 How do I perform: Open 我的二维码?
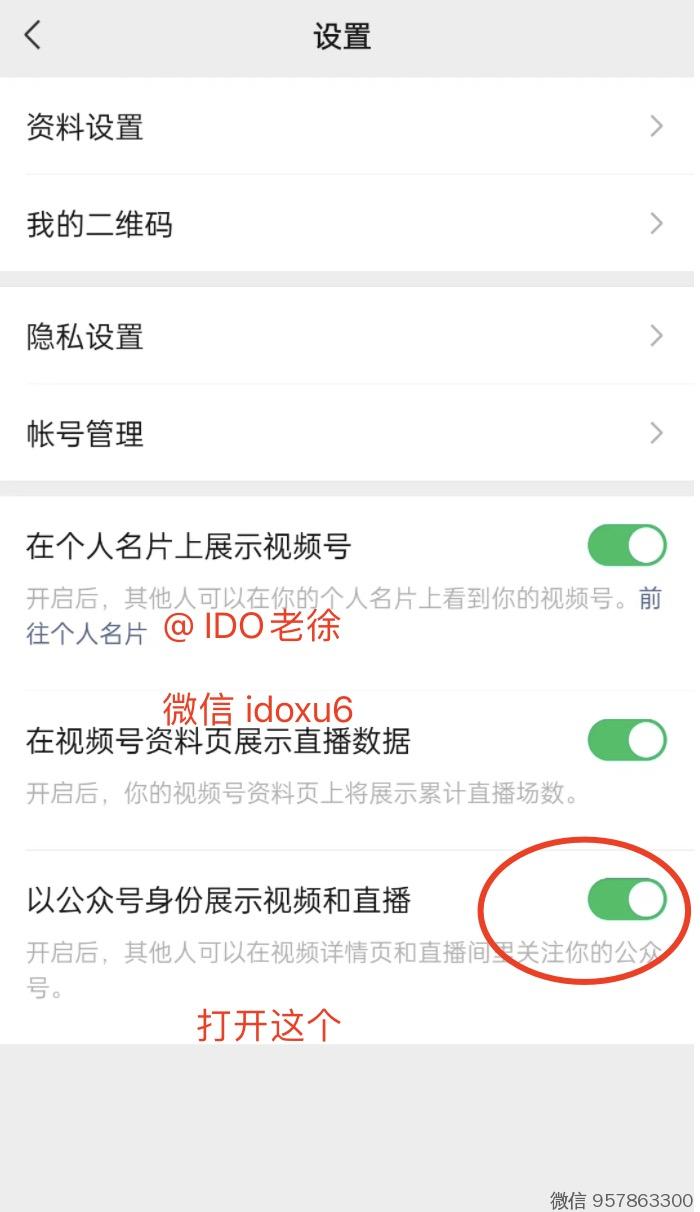[x=346, y=223]
